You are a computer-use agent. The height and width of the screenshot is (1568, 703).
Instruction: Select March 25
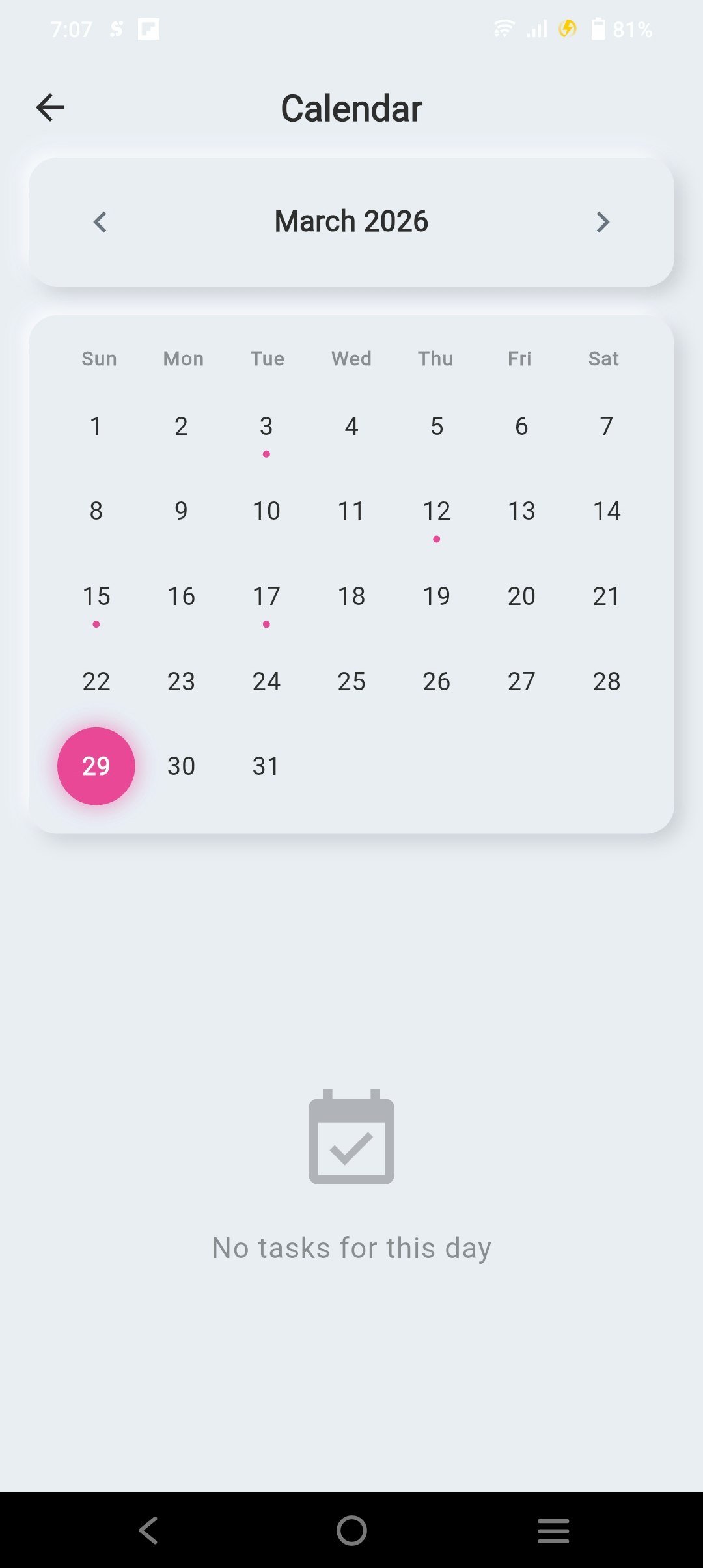(x=351, y=681)
